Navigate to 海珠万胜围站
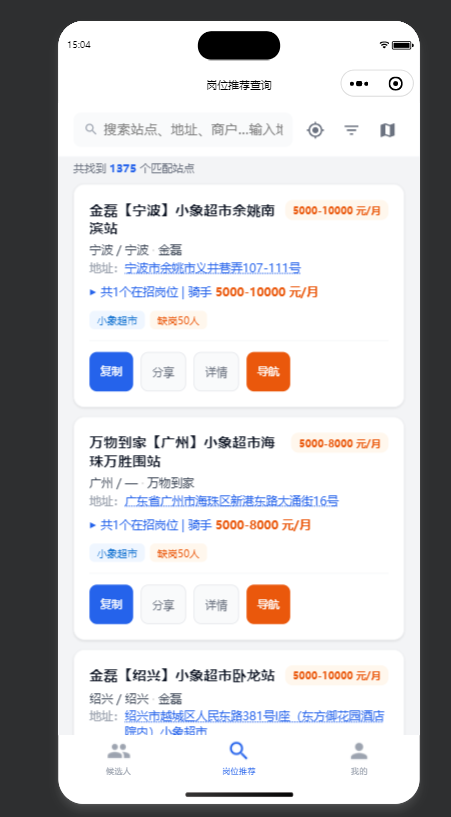This screenshot has height=817, width=451. pos(268,604)
